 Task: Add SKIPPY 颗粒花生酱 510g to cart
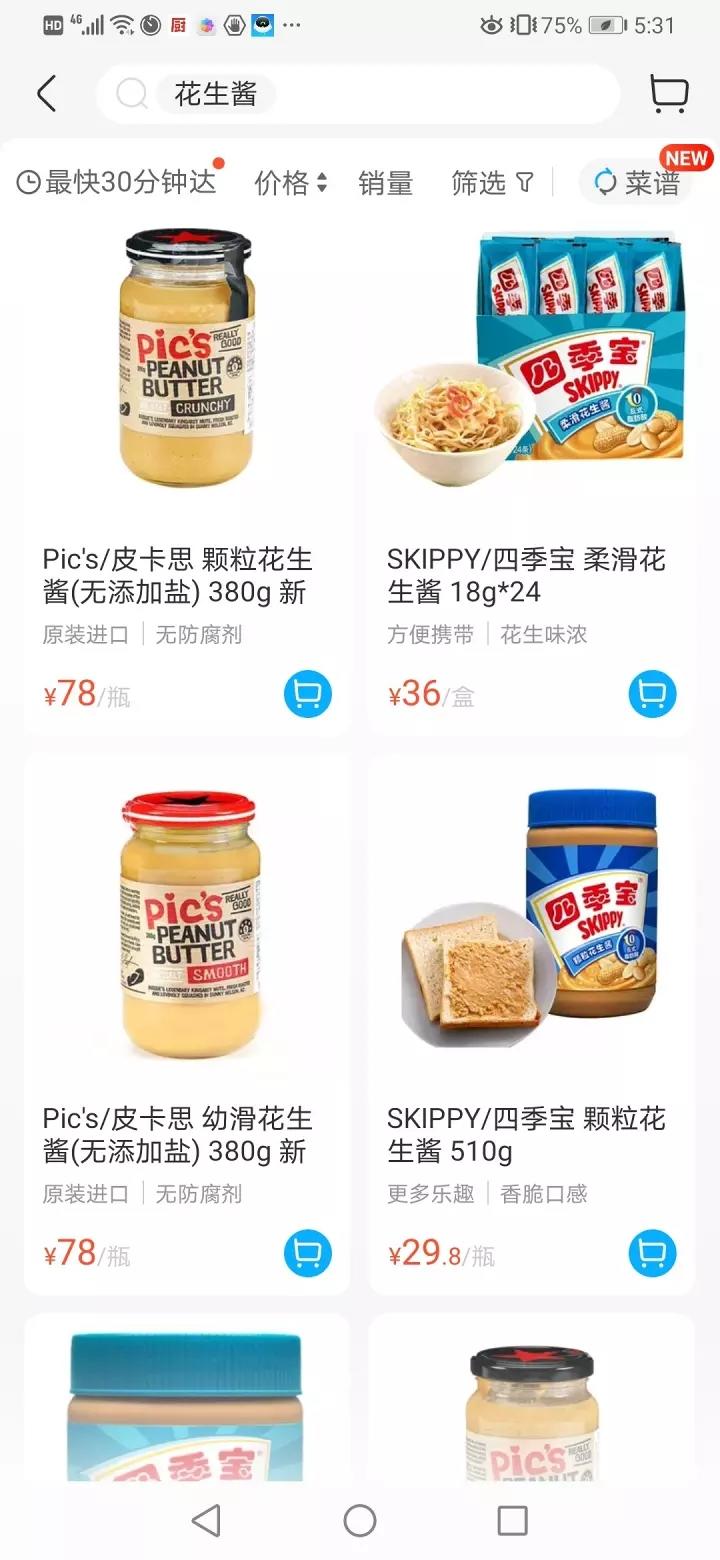pos(652,1253)
